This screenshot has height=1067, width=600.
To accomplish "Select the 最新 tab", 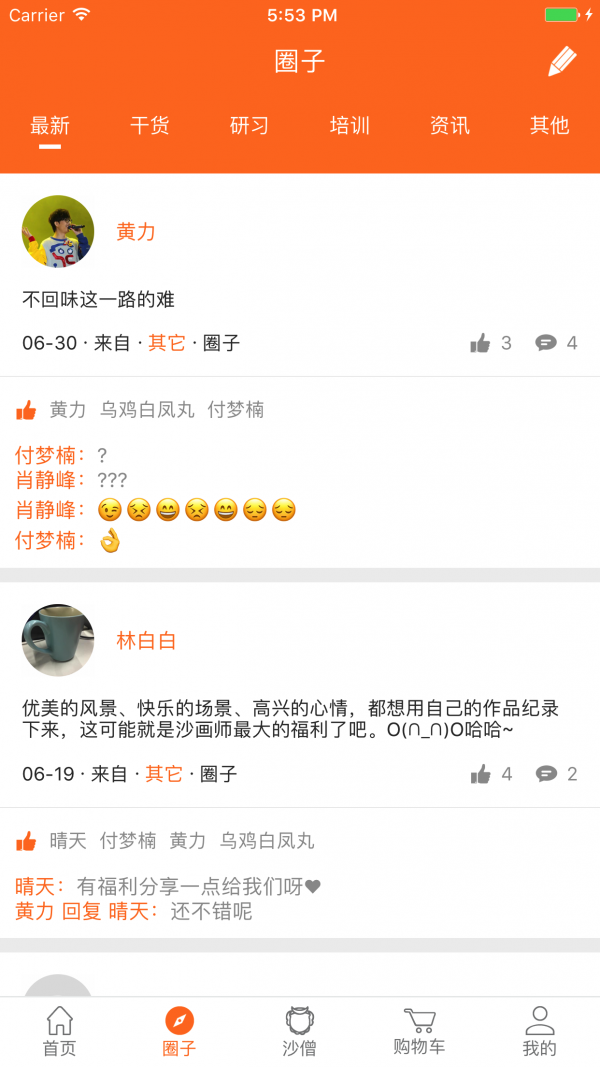I will tap(50, 126).
